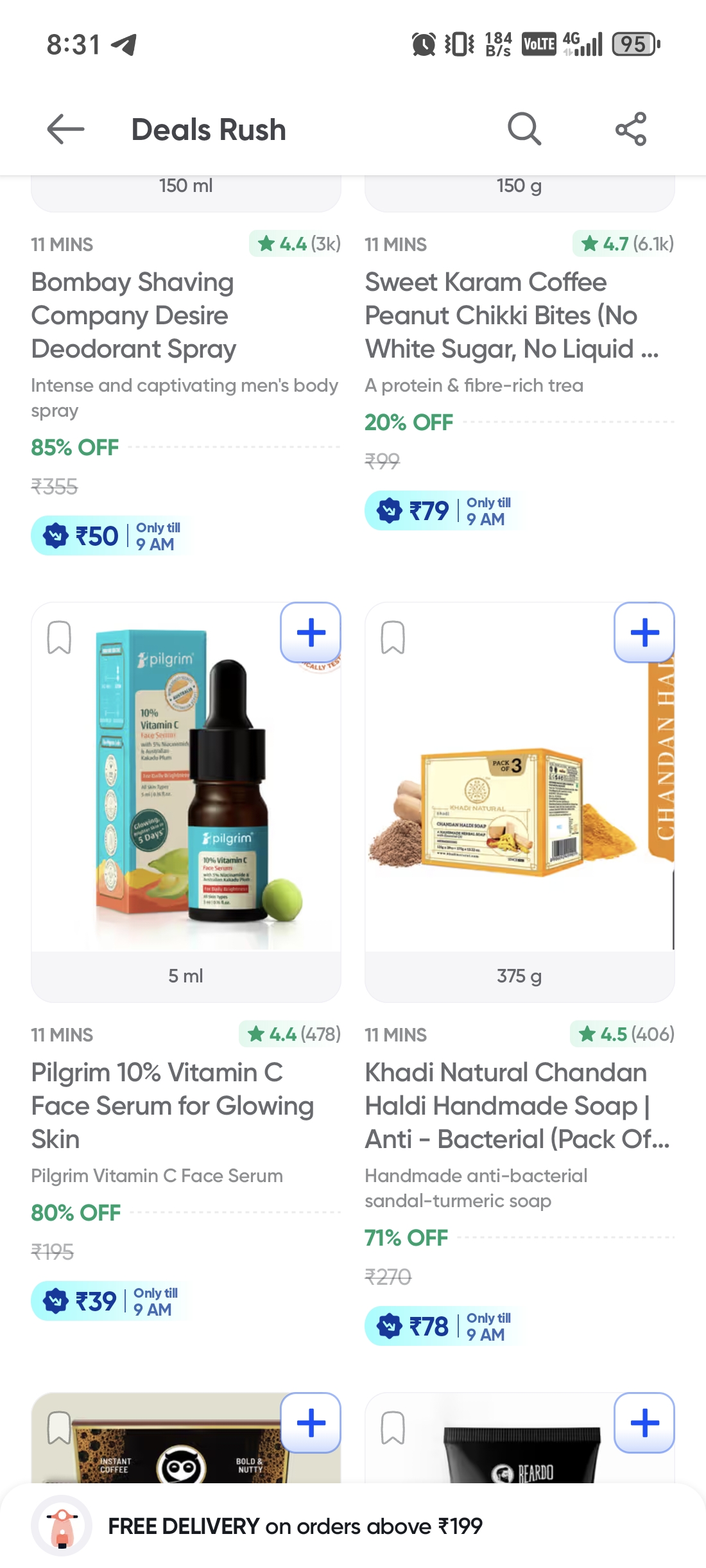
Task: Save Khadi Natural Chandan Haldi Soap to wishlist
Action: pyautogui.click(x=393, y=638)
